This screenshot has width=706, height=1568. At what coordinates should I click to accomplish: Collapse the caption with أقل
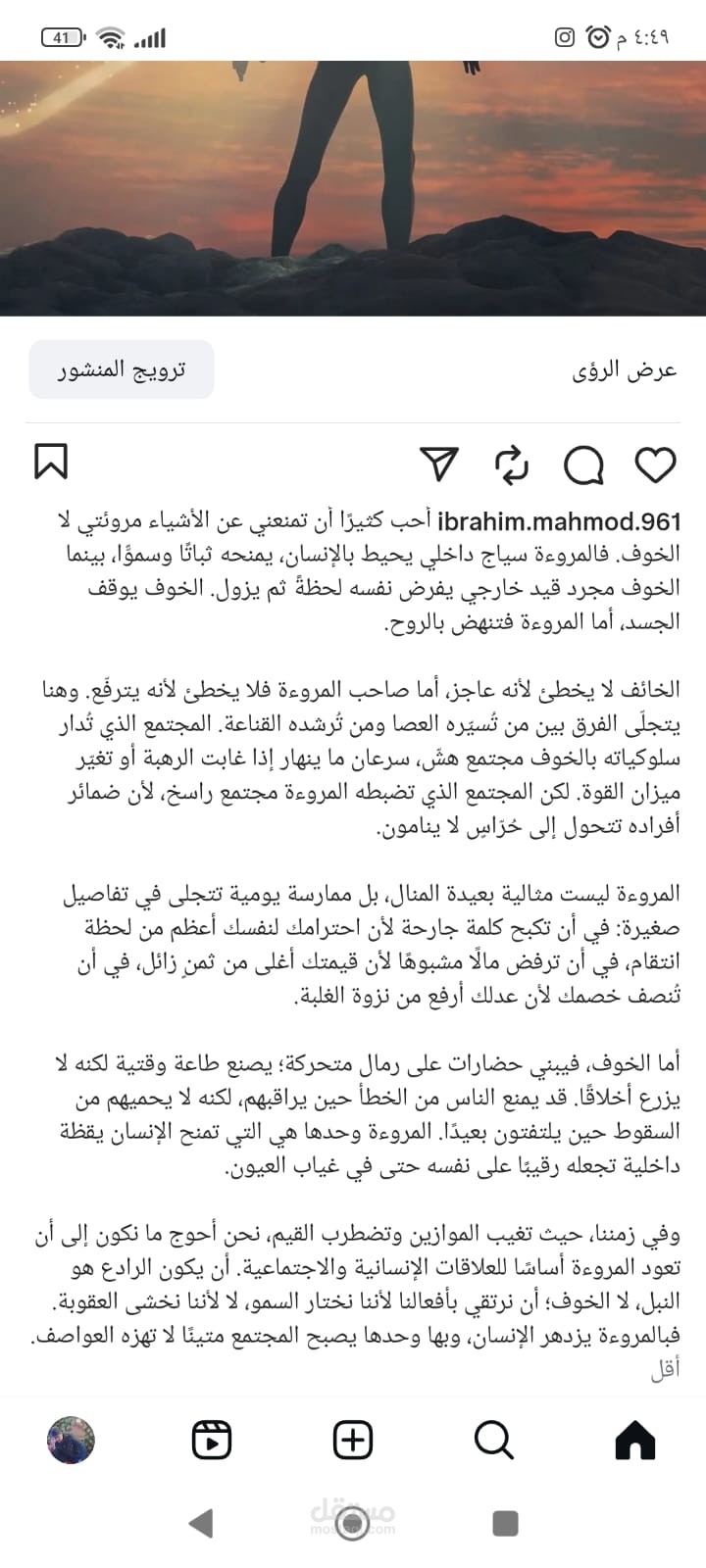(x=665, y=1368)
